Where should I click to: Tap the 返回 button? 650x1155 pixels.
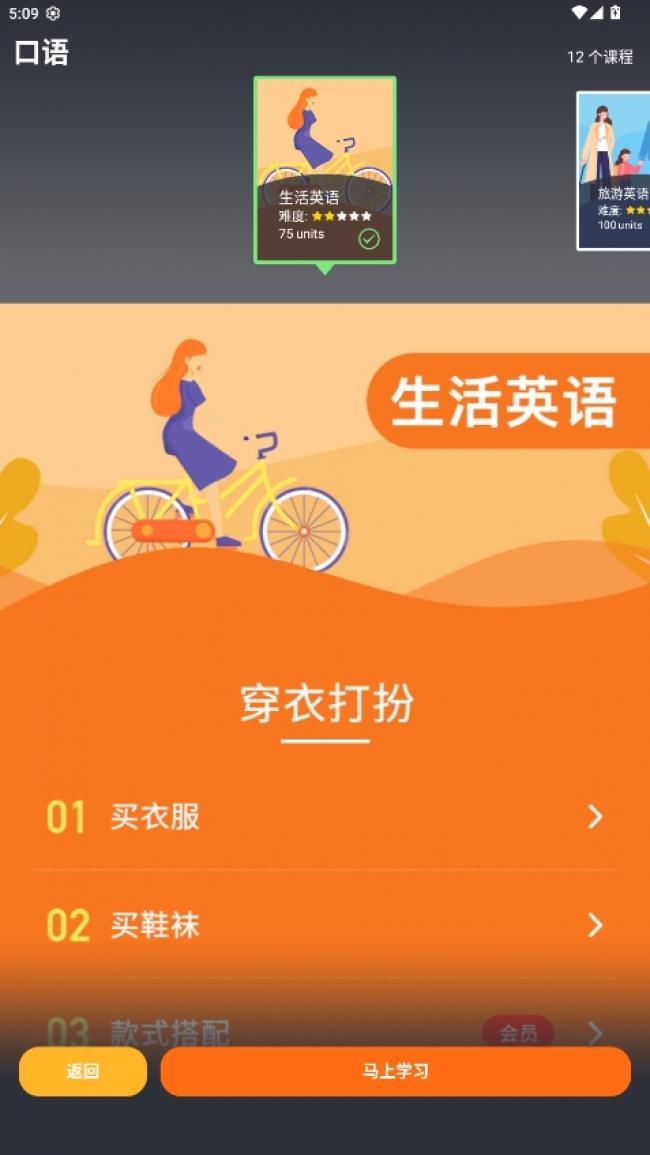pyautogui.click(x=83, y=1071)
